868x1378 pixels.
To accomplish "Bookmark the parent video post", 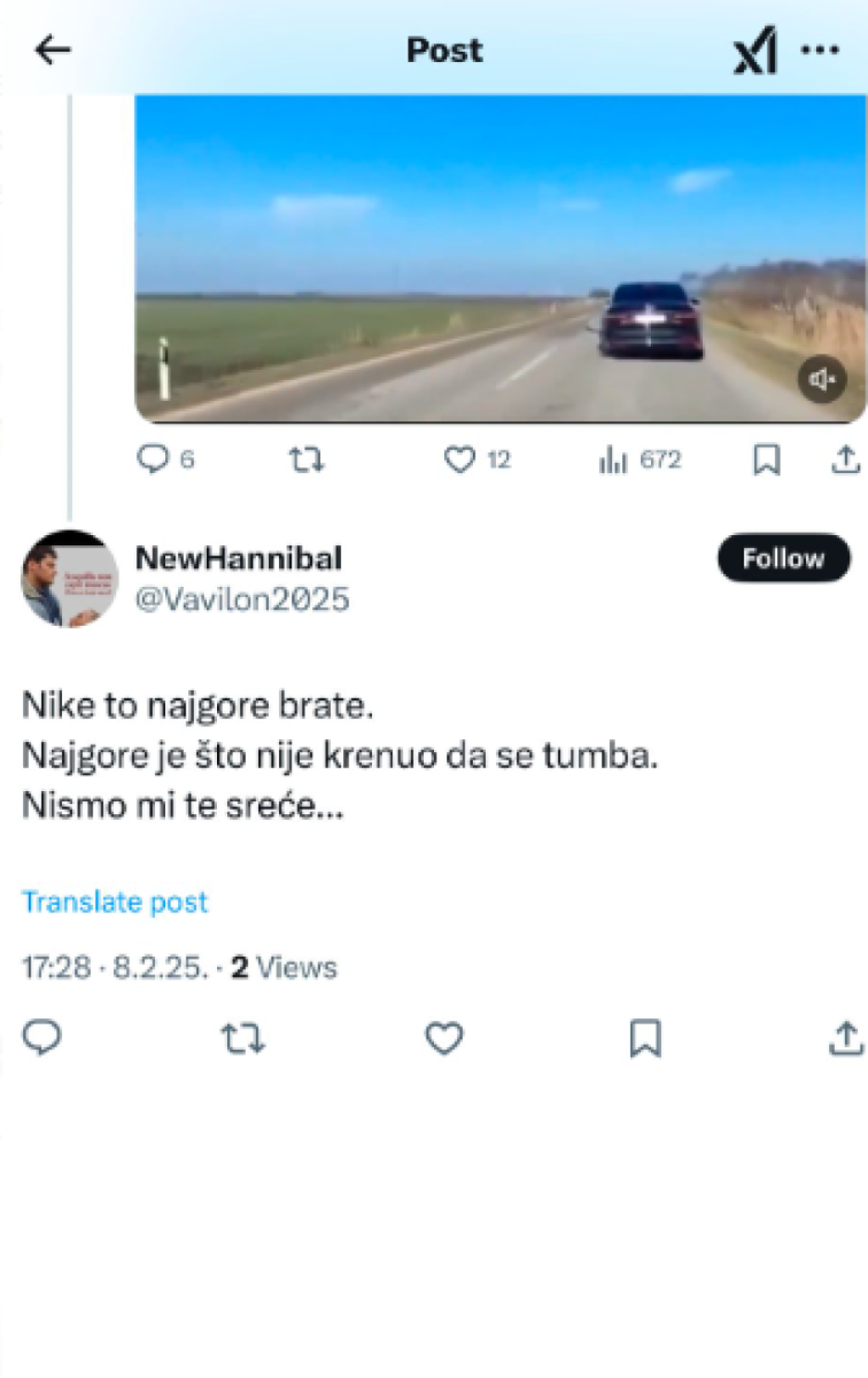I will point(766,460).
